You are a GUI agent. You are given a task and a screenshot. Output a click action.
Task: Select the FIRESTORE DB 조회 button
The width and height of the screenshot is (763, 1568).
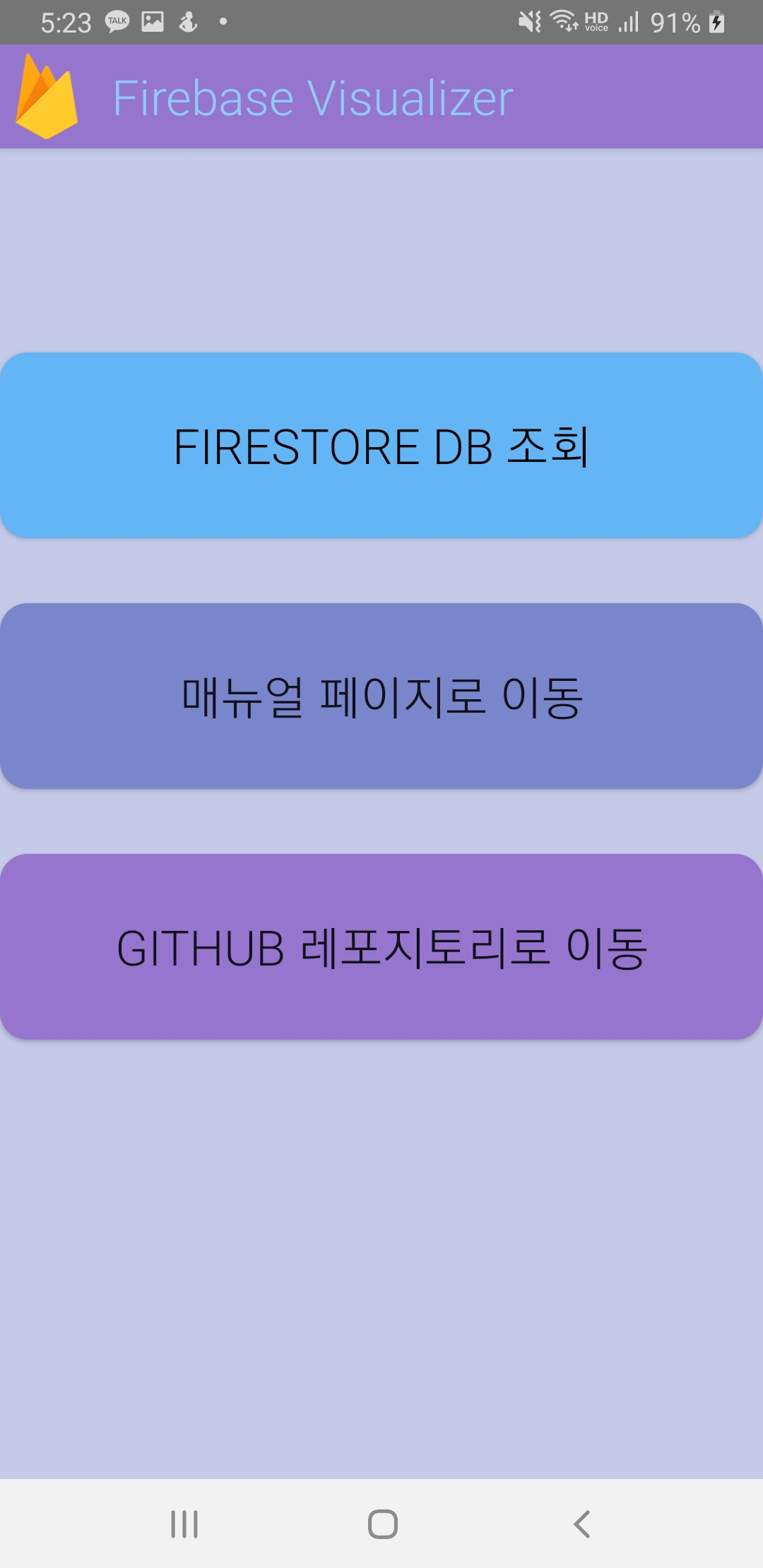(x=381, y=445)
